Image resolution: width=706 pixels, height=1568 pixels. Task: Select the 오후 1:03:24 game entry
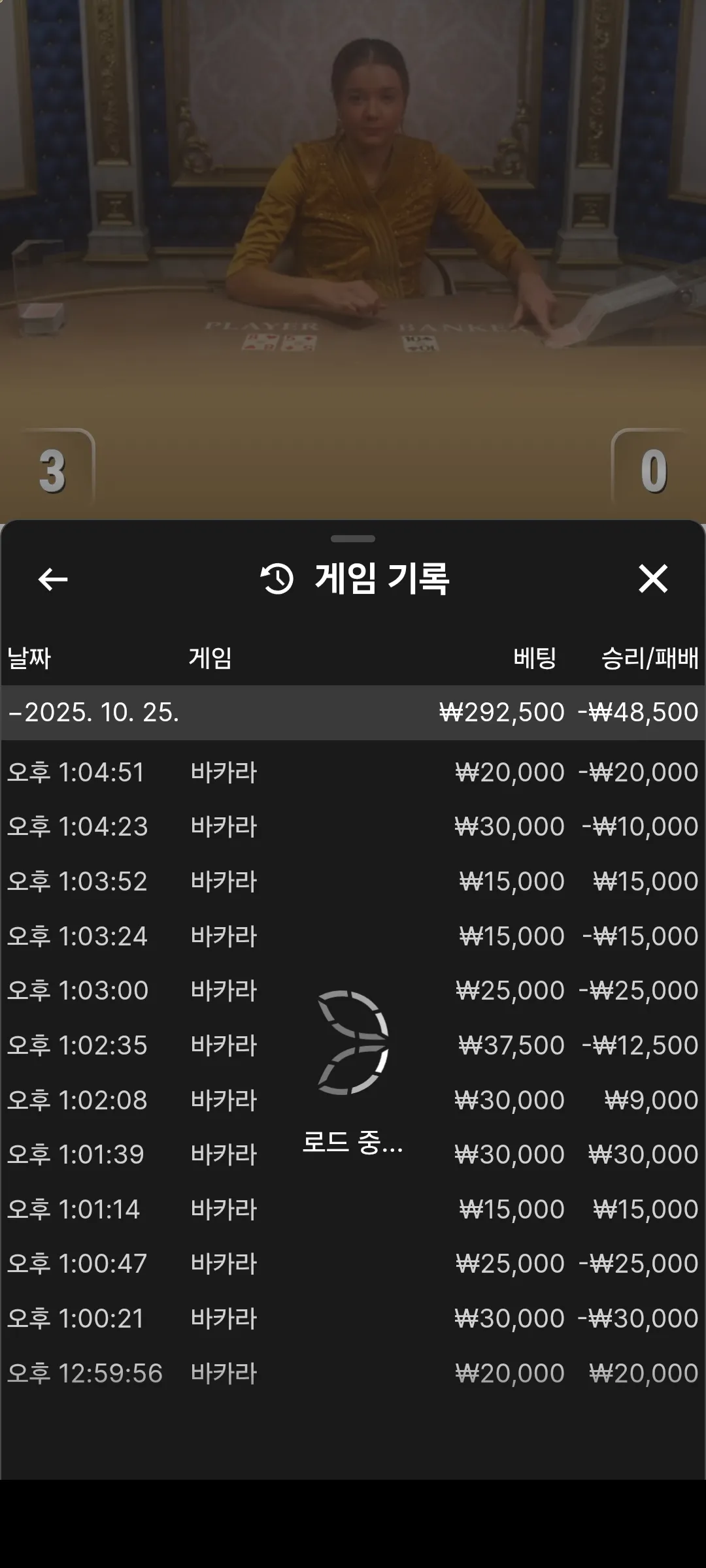(x=353, y=936)
